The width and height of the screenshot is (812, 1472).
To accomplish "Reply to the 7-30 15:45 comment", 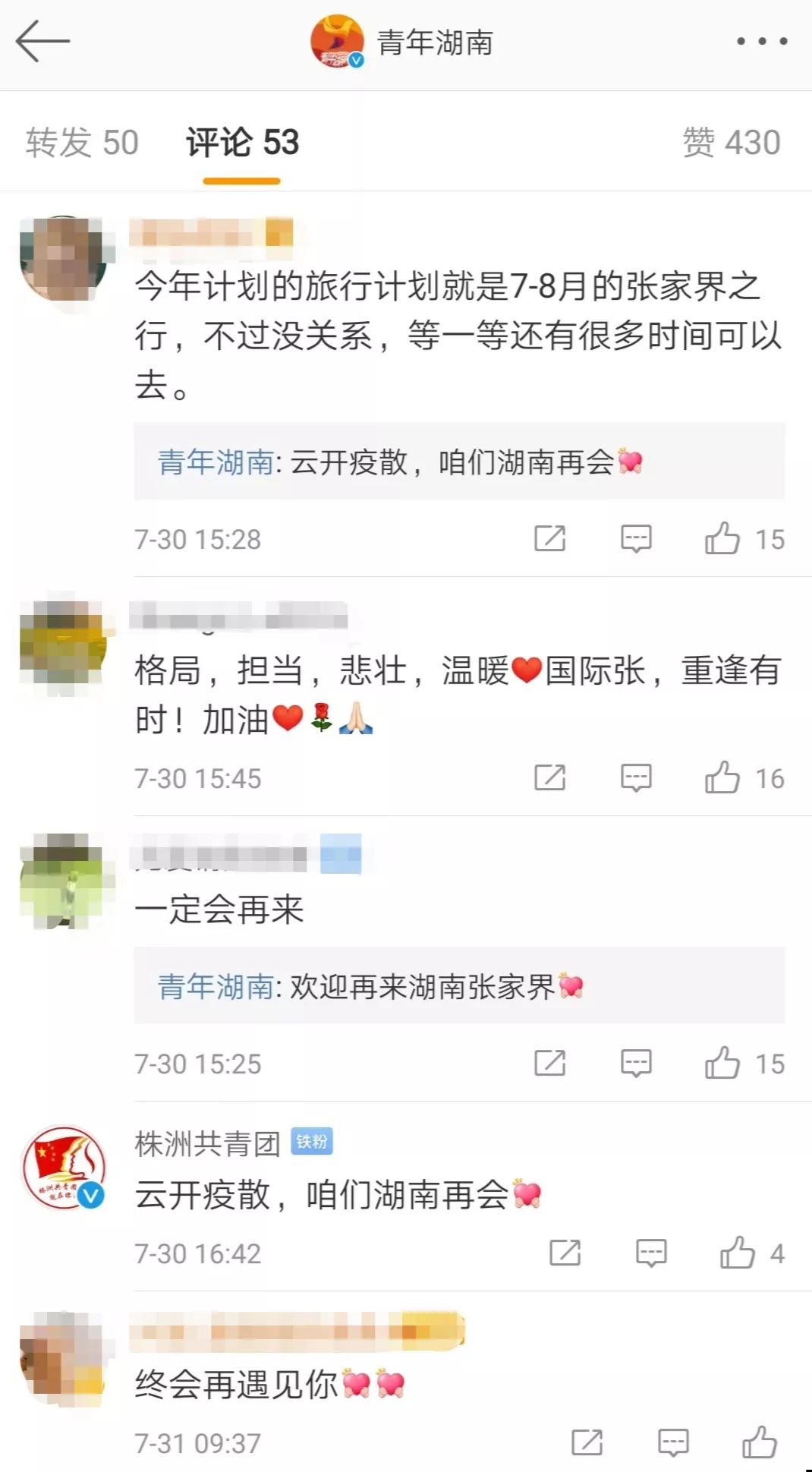I will click(636, 777).
